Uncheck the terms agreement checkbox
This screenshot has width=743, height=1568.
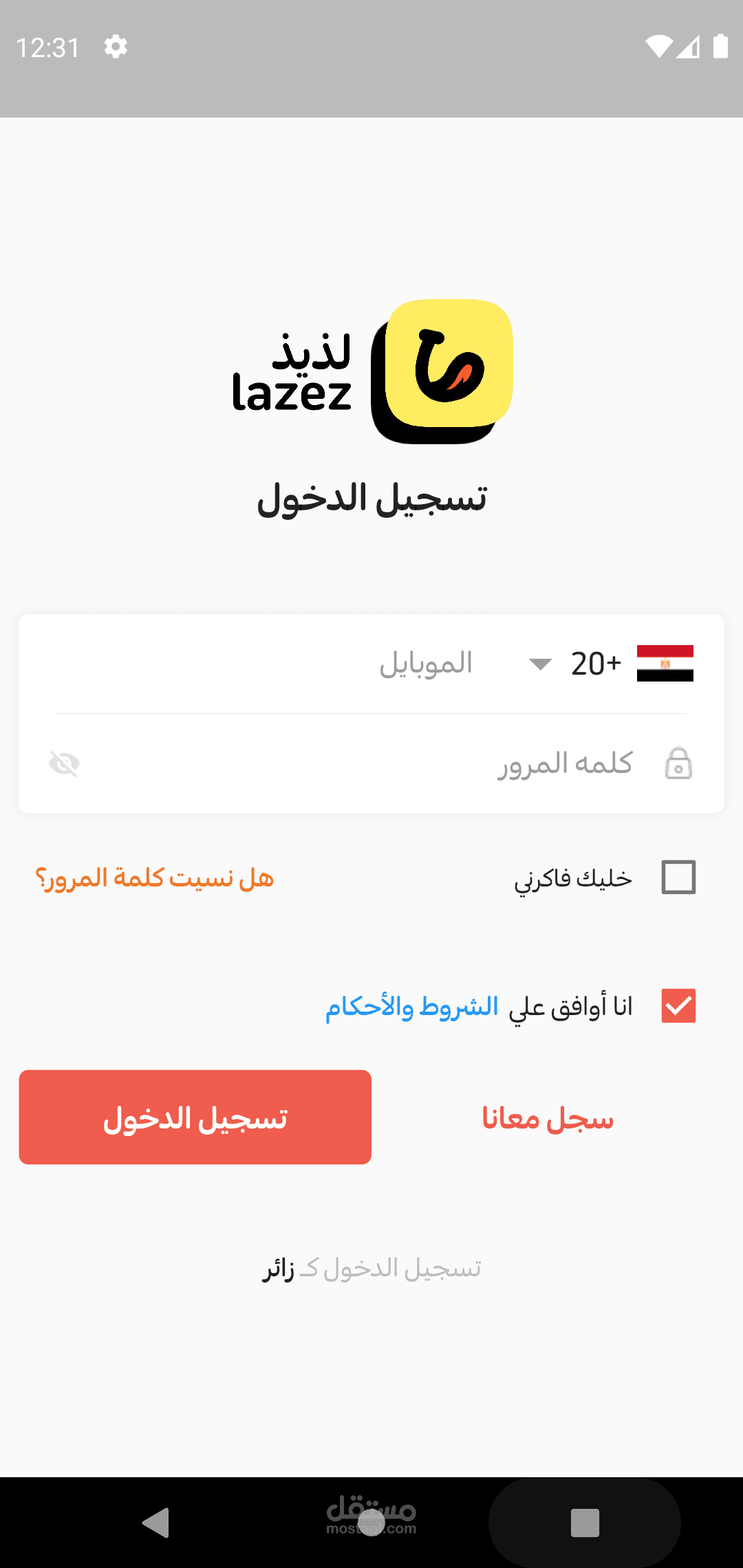678,1006
